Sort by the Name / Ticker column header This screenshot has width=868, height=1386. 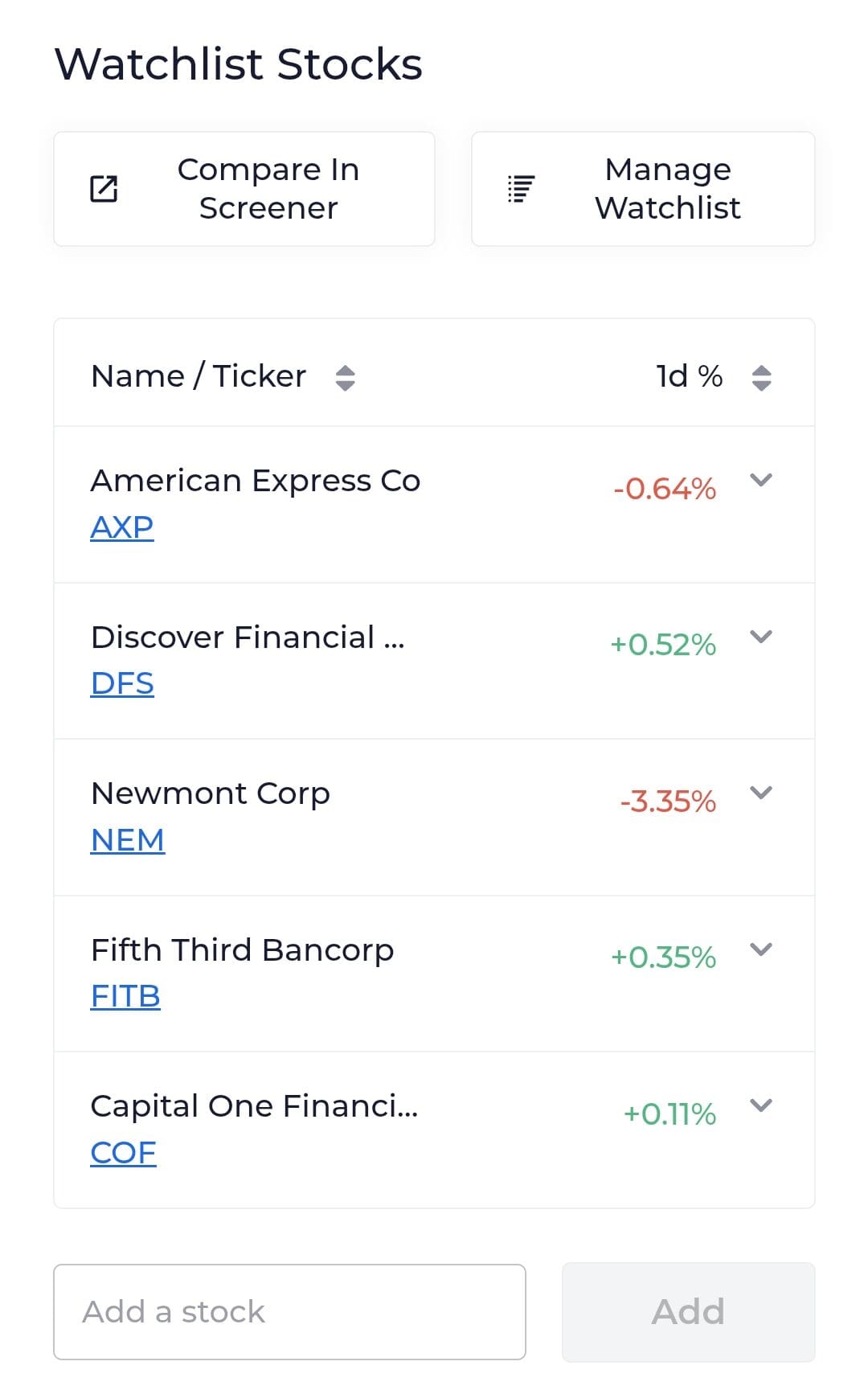point(199,375)
